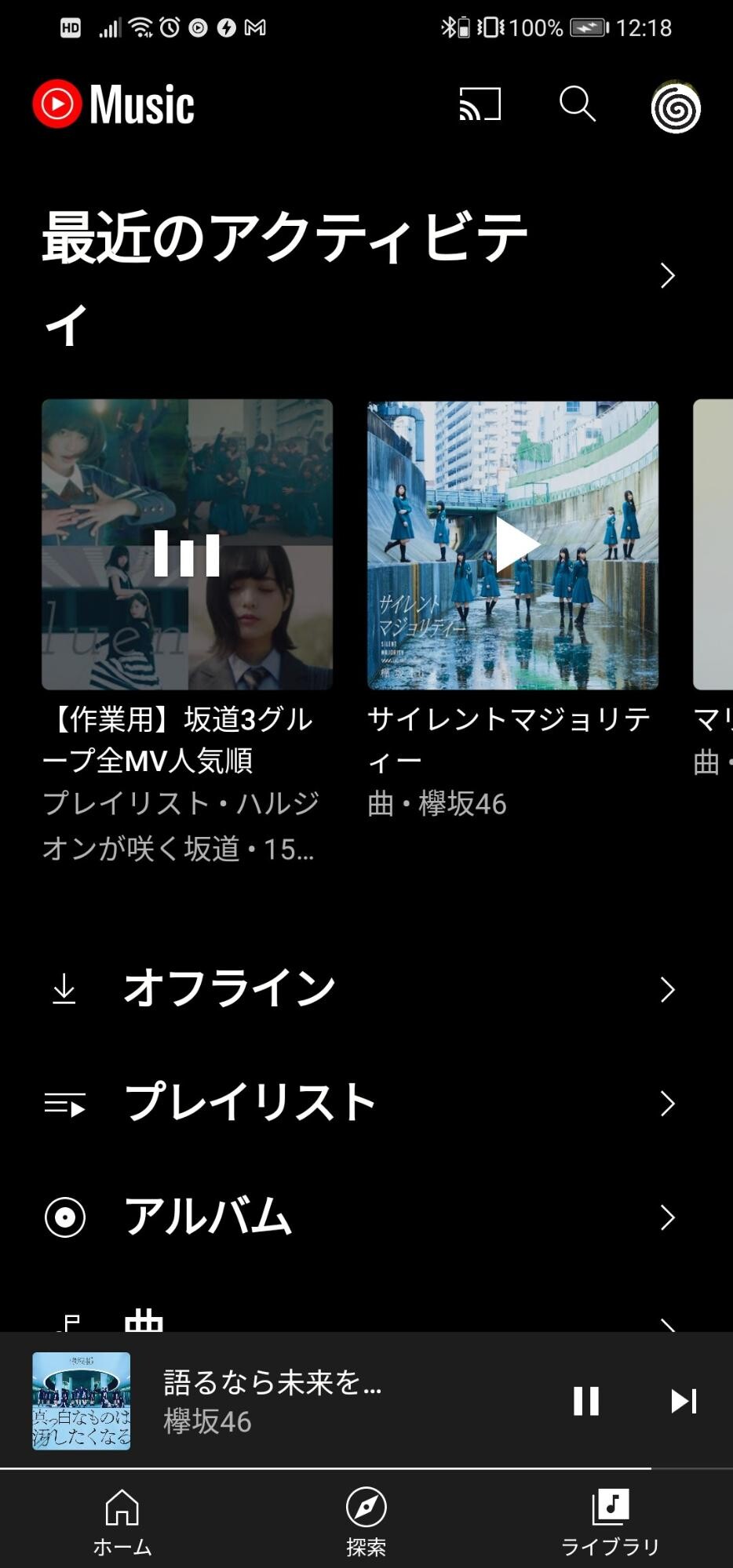The image size is (733, 1568).
Task: Open the search icon
Action: tap(577, 104)
